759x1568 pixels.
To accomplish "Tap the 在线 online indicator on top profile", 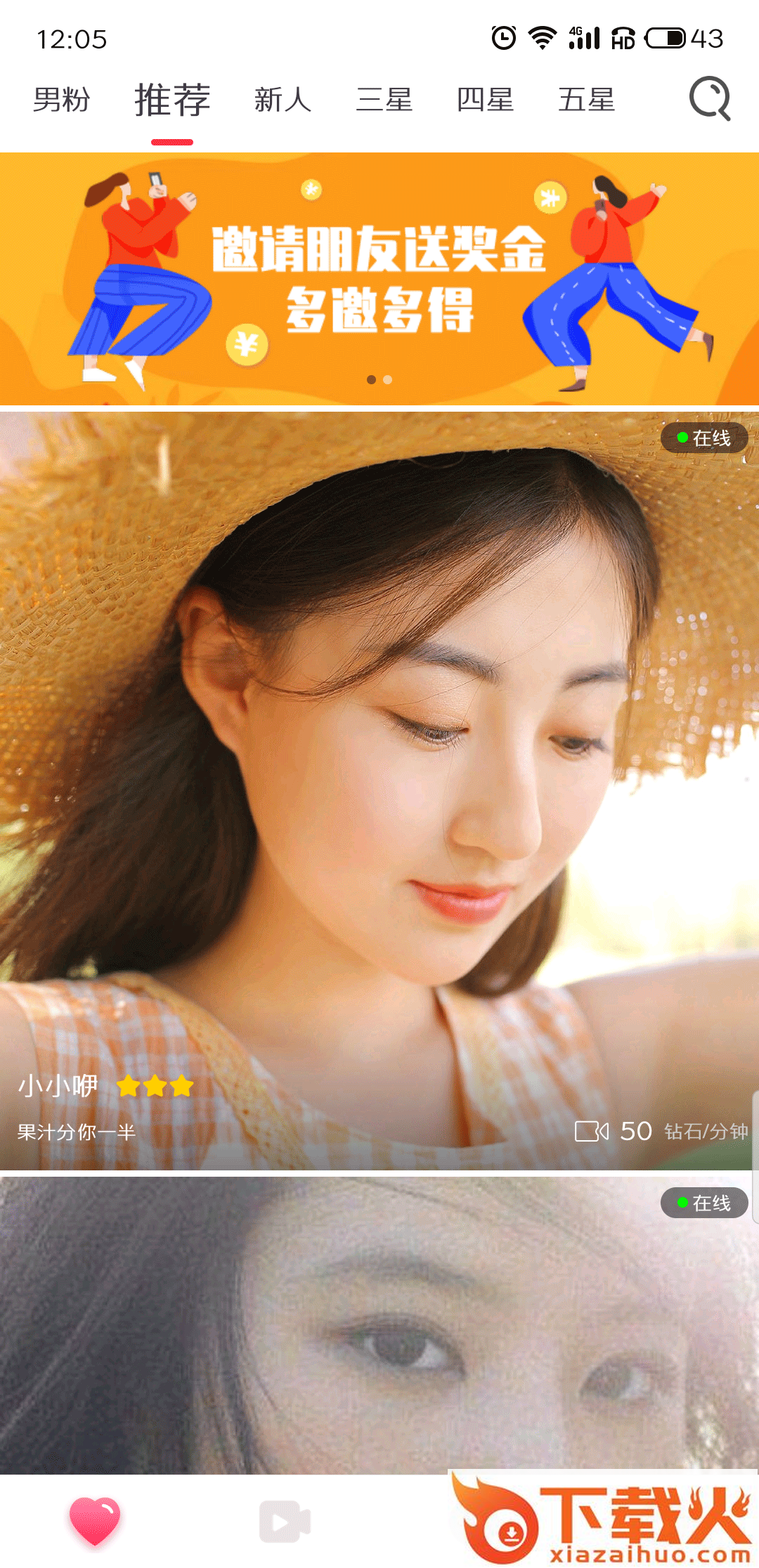I will coord(705,438).
